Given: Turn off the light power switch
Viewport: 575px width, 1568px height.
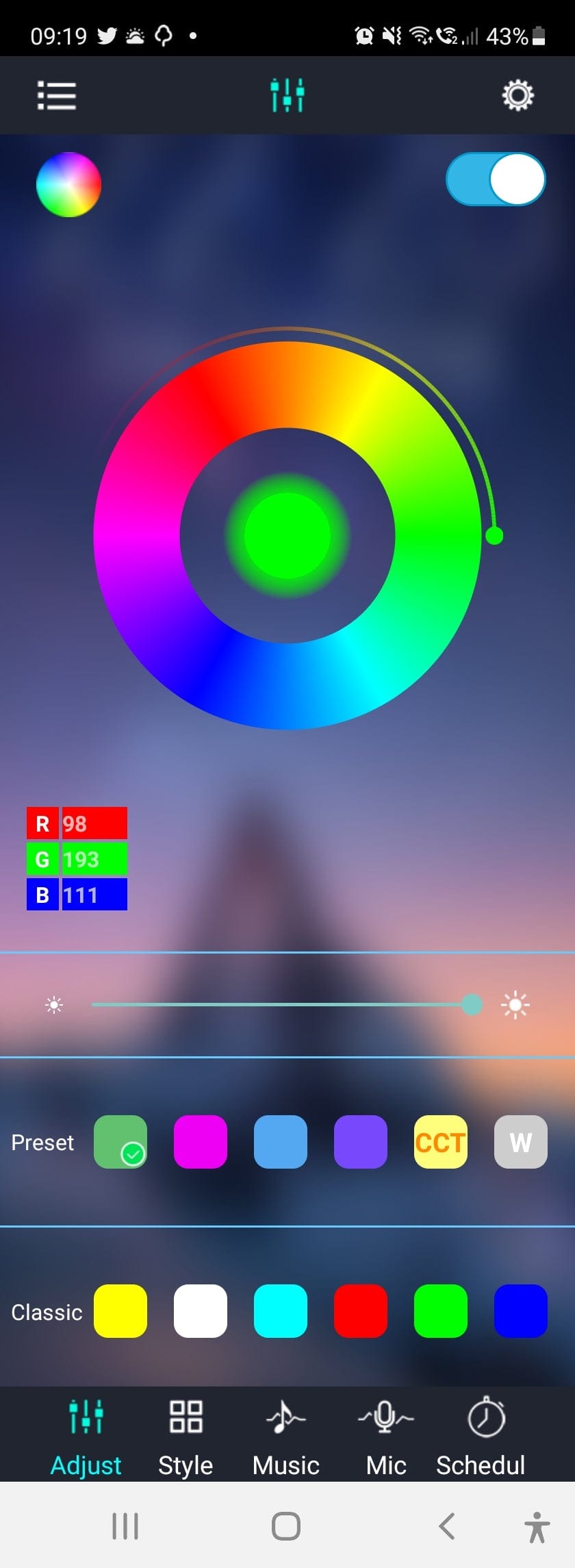Looking at the screenshot, I should tap(496, 179).
